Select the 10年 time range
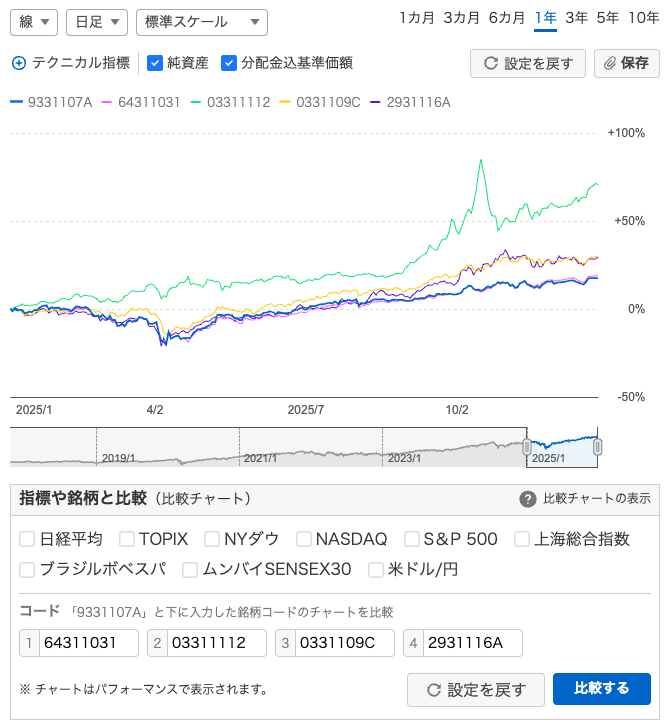 642,17
